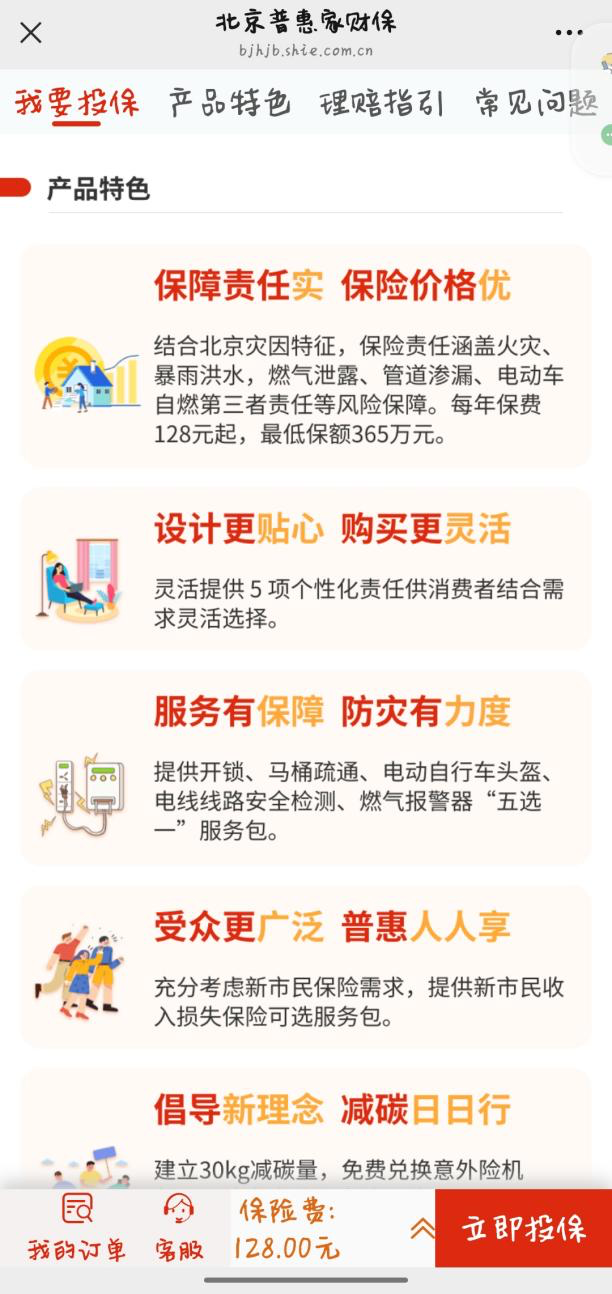Open 我的订单 orders

pyautogui.click(x=77, y=1227)
